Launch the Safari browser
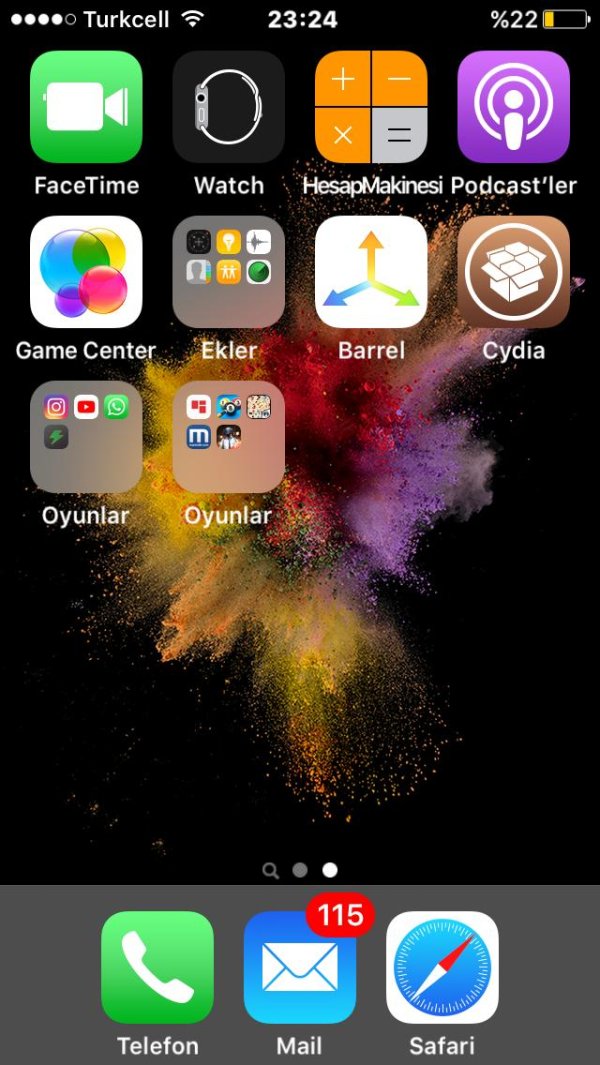Viewport: 600px width, 1065px height. [x=442, y=967]
